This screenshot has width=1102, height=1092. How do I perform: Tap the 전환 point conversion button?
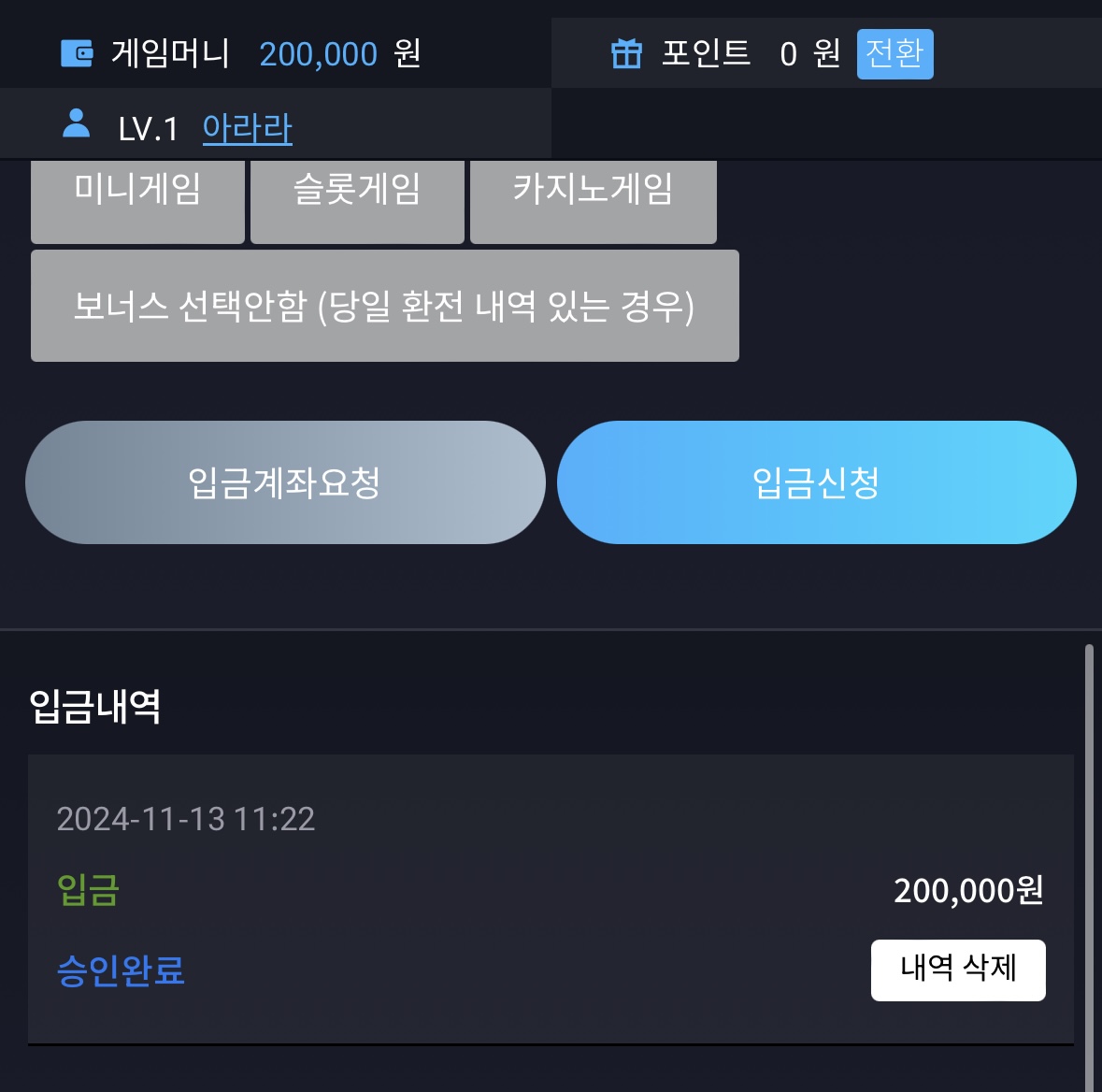(894, 54)
